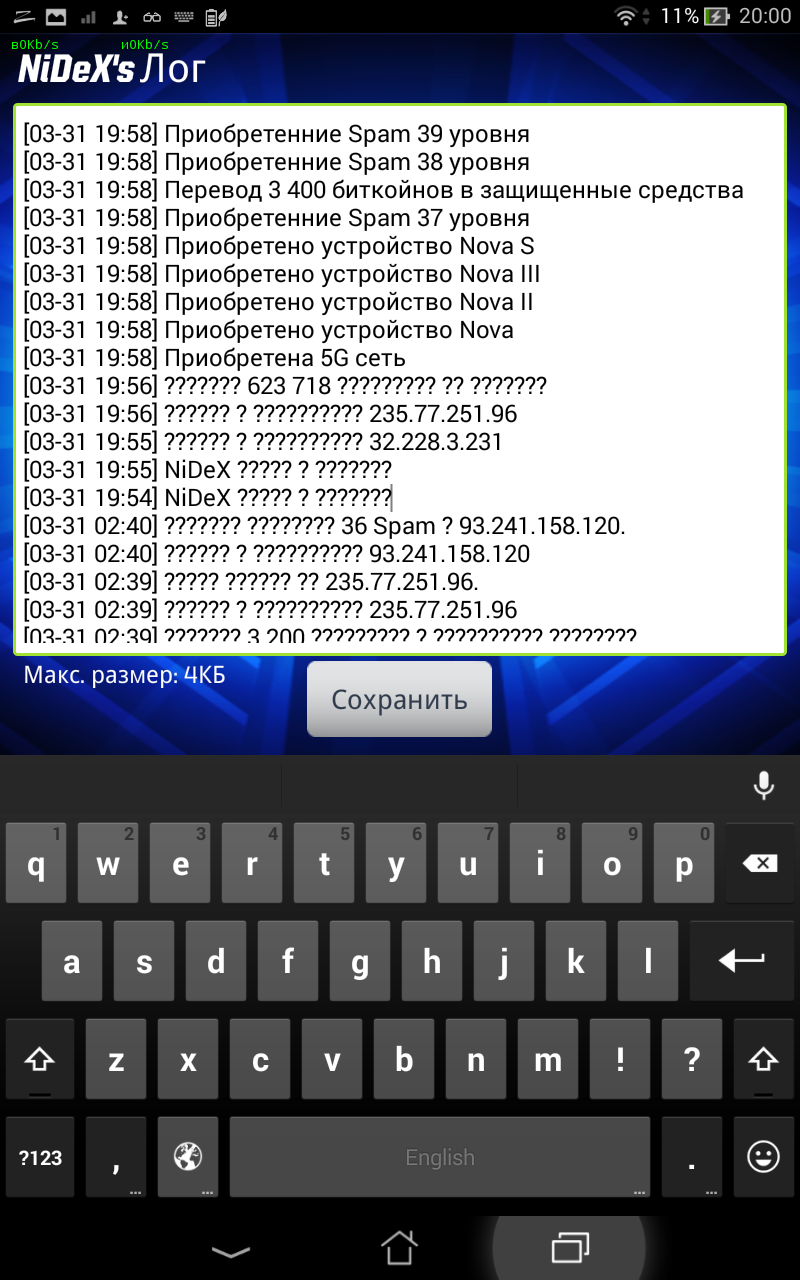Screen dimensions: 800x1280
Task: Open the recent apps overview
Action: [570, 1248]
